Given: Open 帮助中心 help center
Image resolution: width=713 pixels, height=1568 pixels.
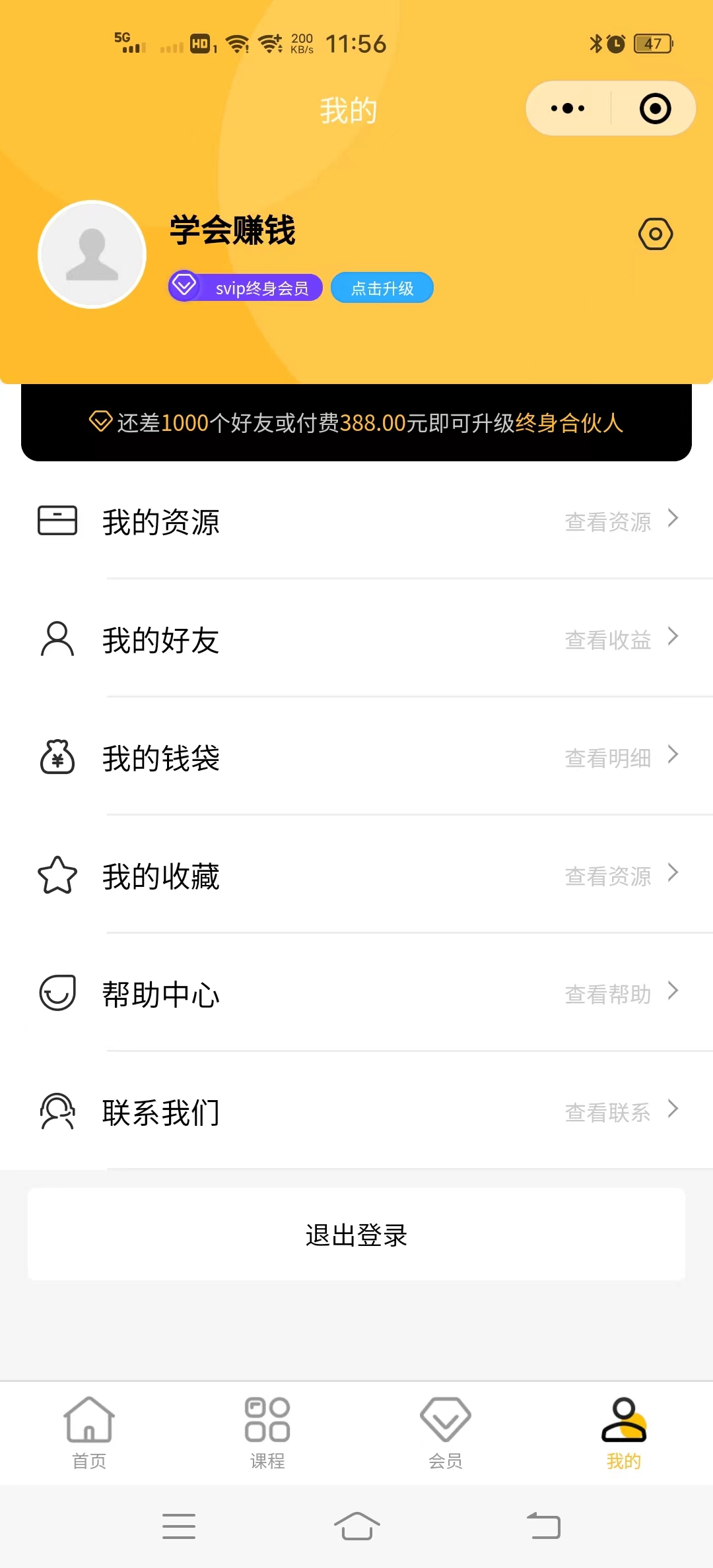Looking at the screenshot, I should coord(356,994).
